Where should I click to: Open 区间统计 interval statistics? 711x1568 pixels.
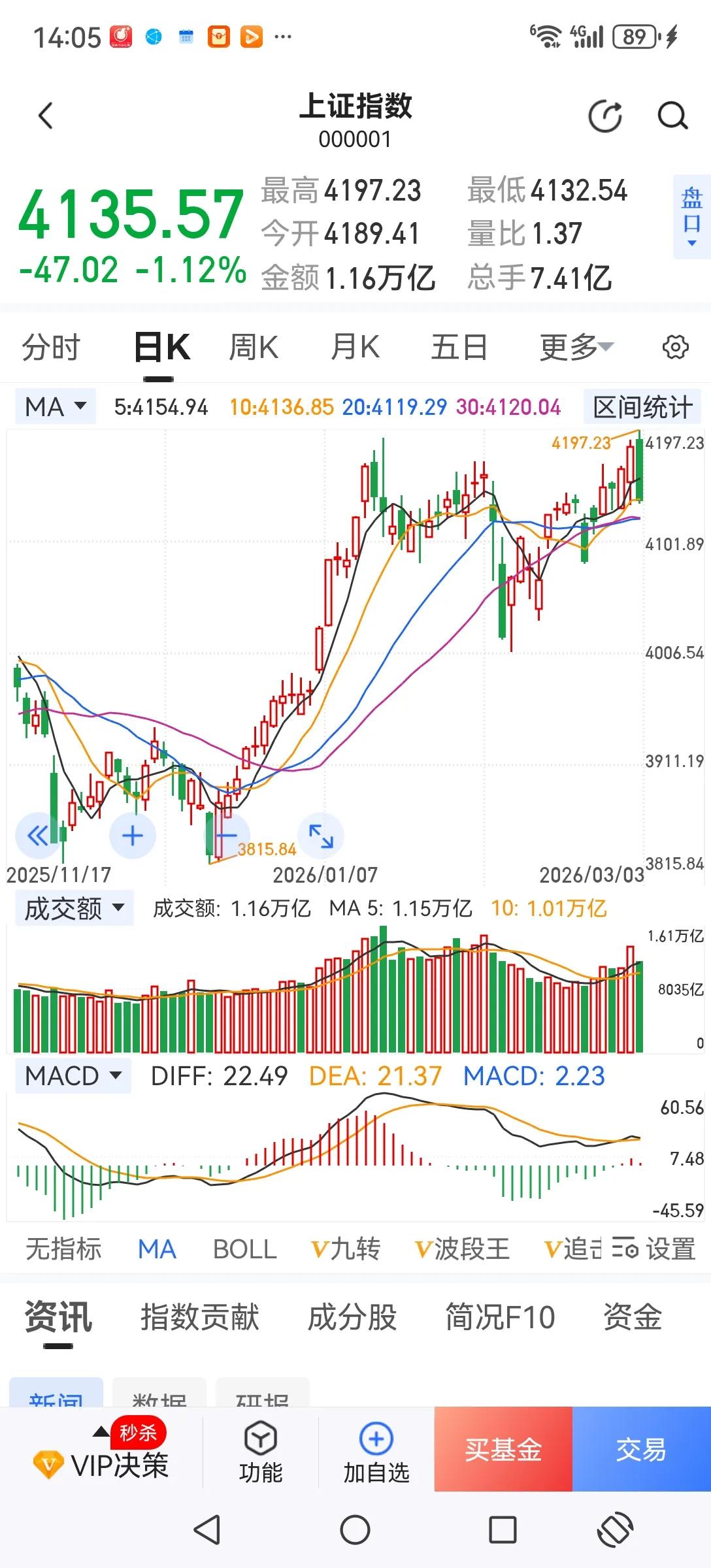click(642, 406)
